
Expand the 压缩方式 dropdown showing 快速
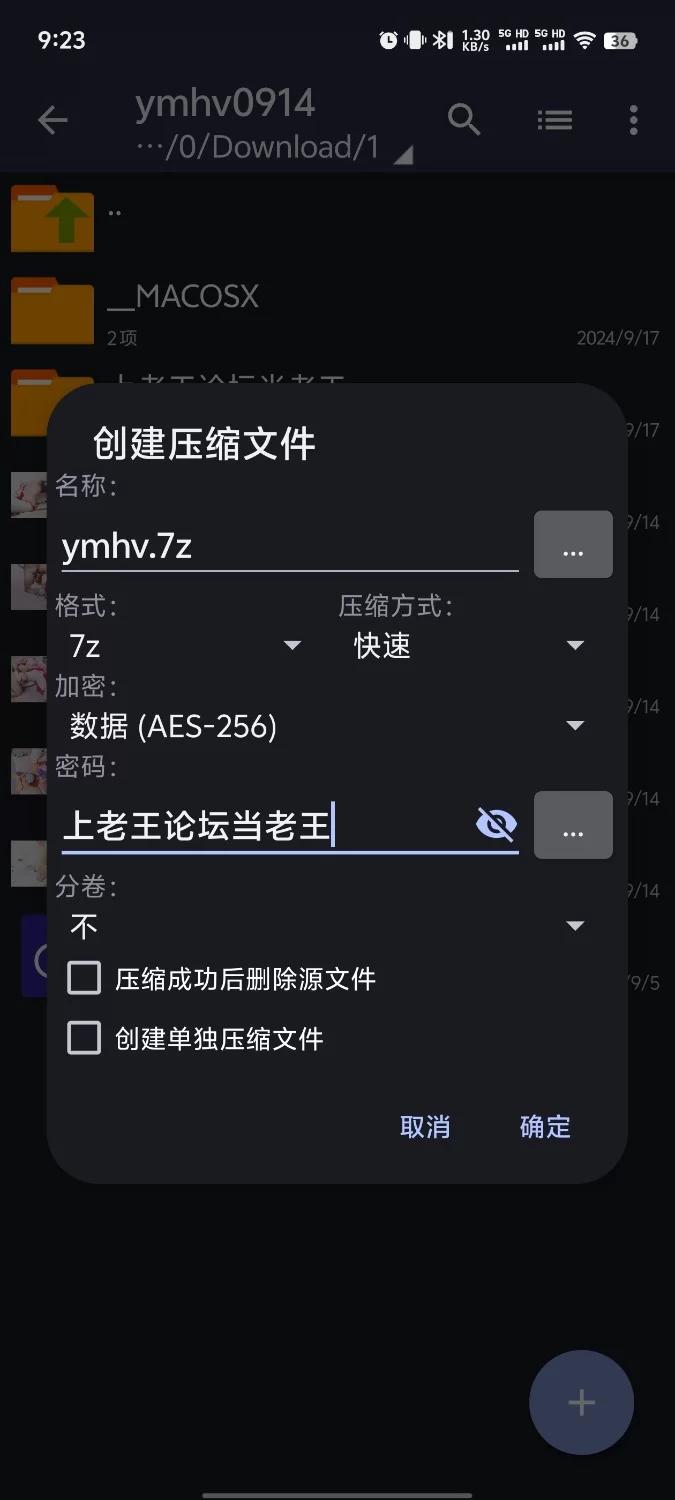468,646
